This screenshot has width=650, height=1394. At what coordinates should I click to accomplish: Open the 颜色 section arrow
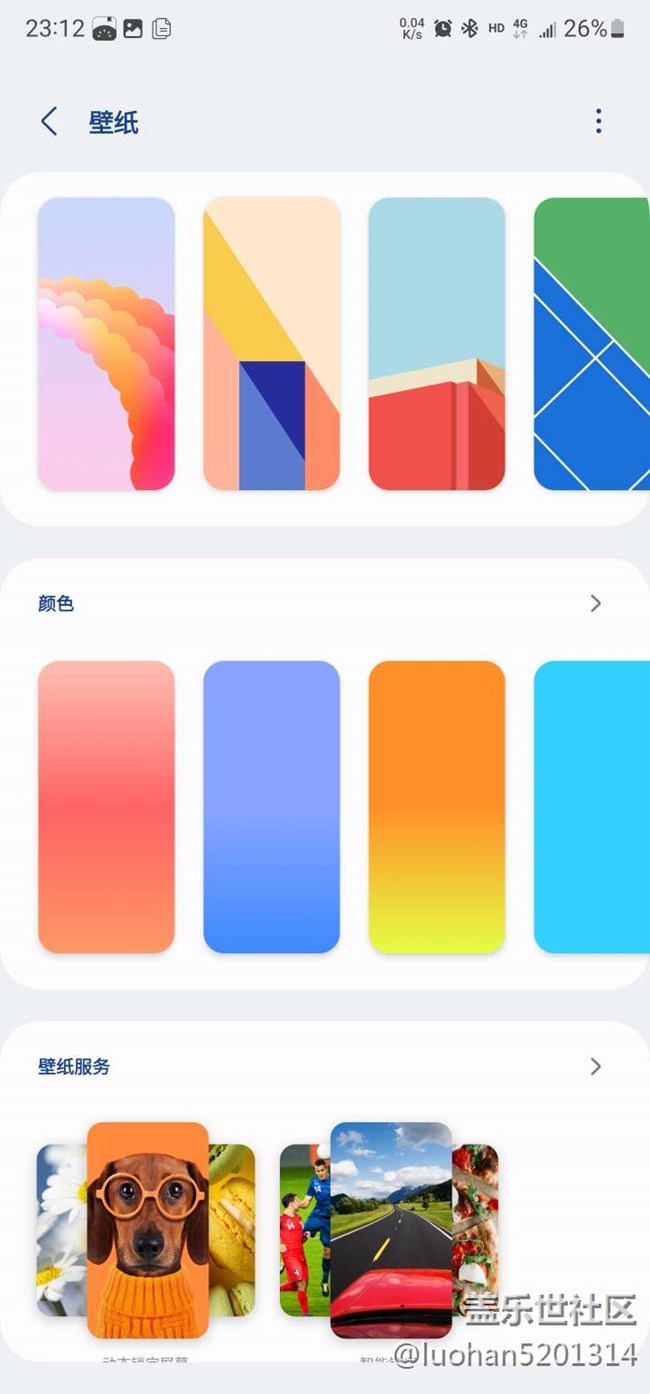[595, 603]
